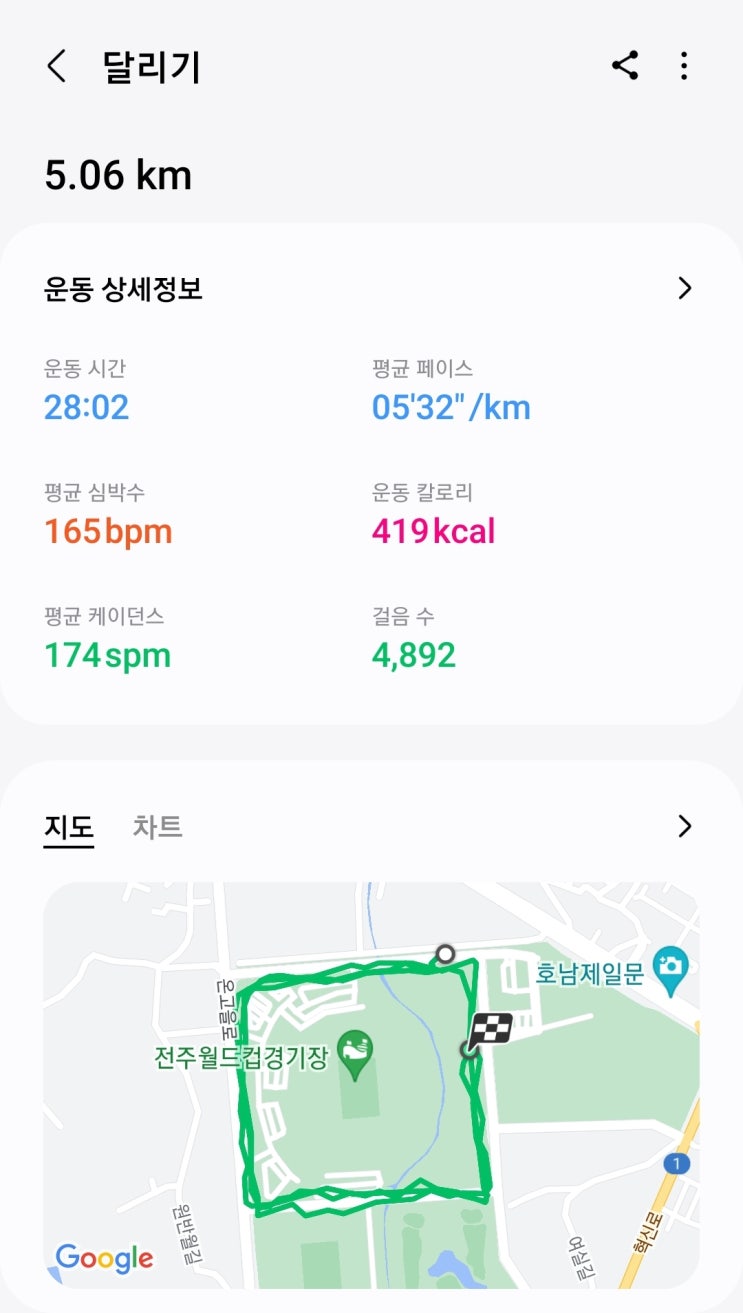
Task: Open the overflow menu
Action: point(684,67)
